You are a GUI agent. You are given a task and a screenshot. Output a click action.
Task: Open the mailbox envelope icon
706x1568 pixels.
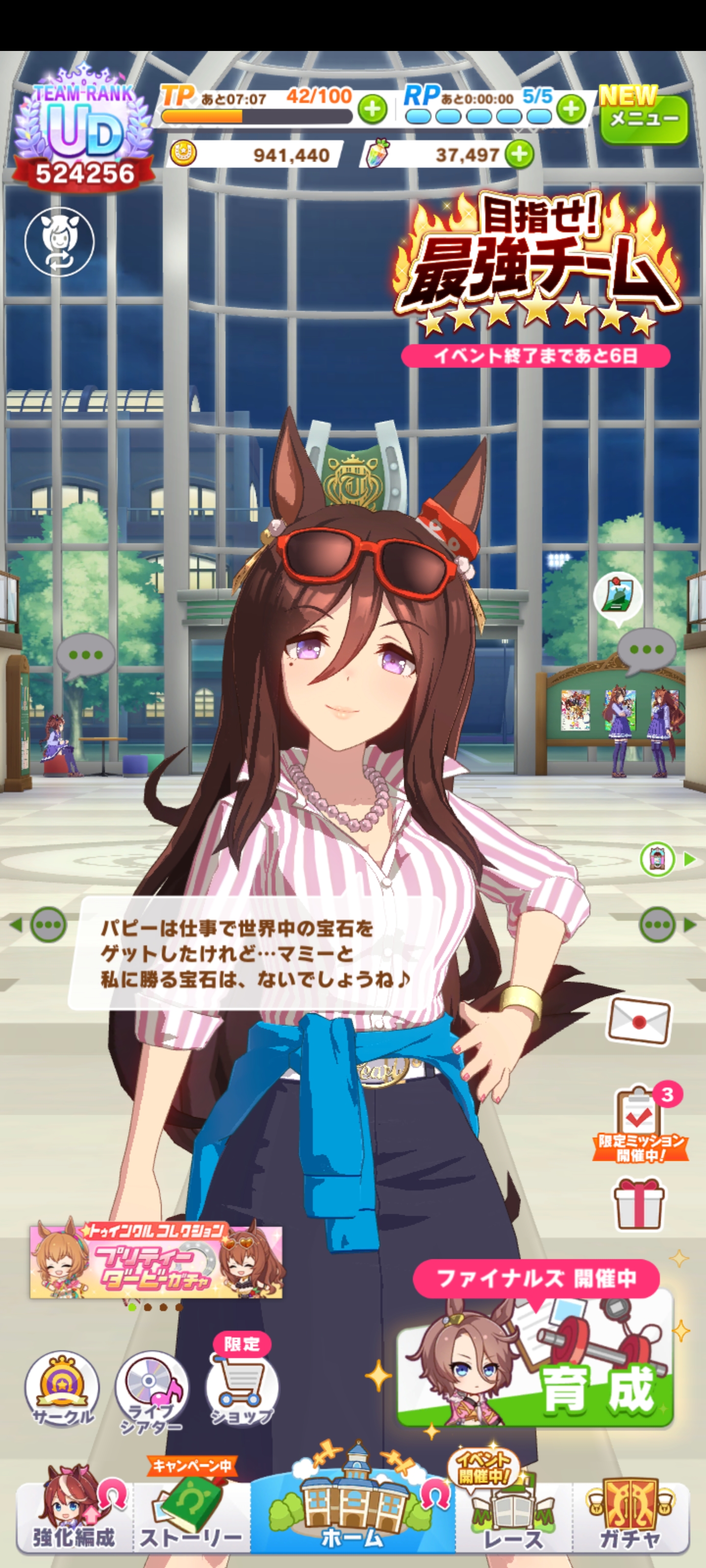(x=638, y=1021)
